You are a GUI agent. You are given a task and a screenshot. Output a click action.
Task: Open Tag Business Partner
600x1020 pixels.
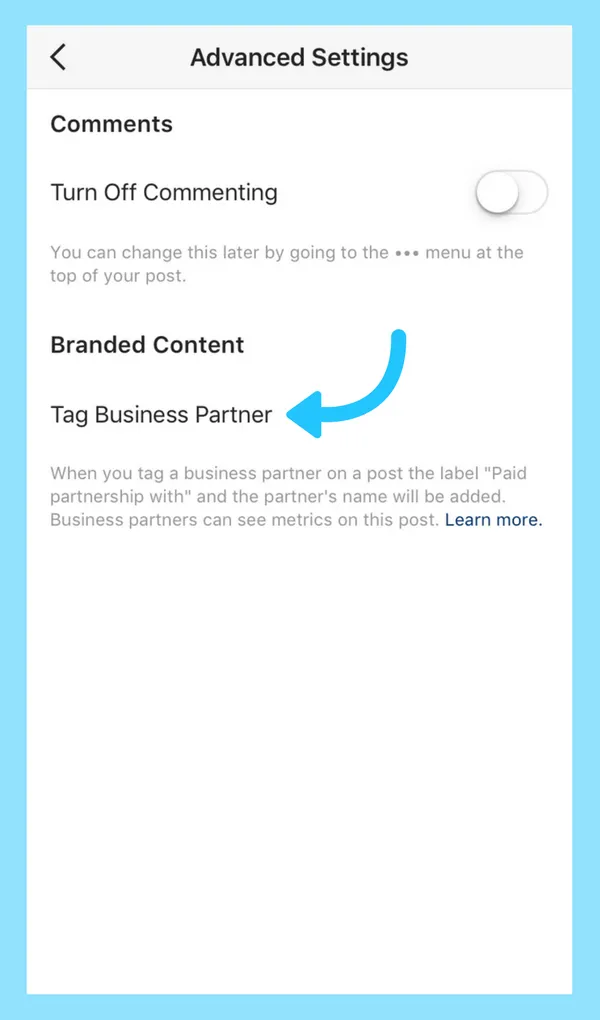(x=161, y=415)
